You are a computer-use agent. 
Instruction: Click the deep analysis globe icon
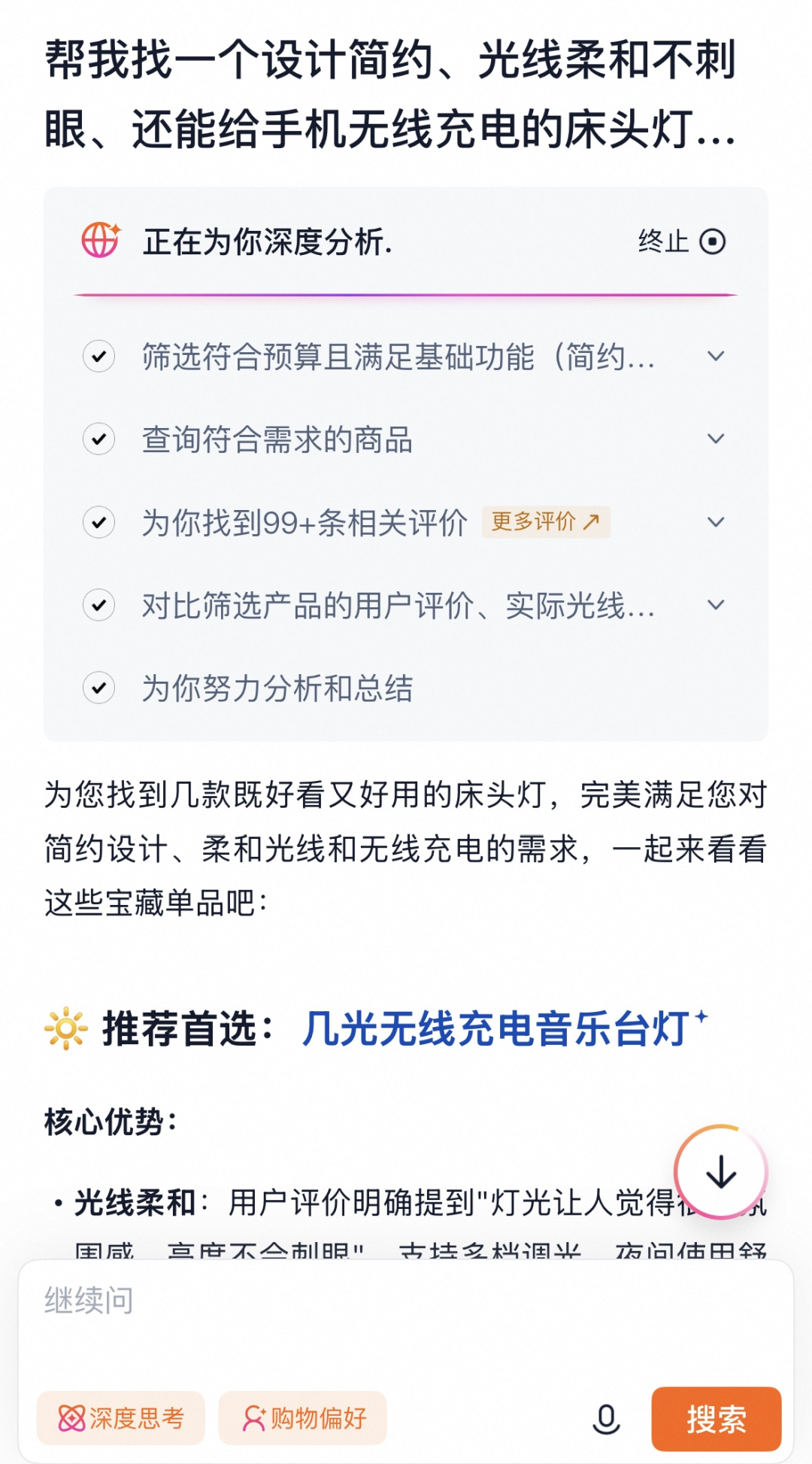99,241
